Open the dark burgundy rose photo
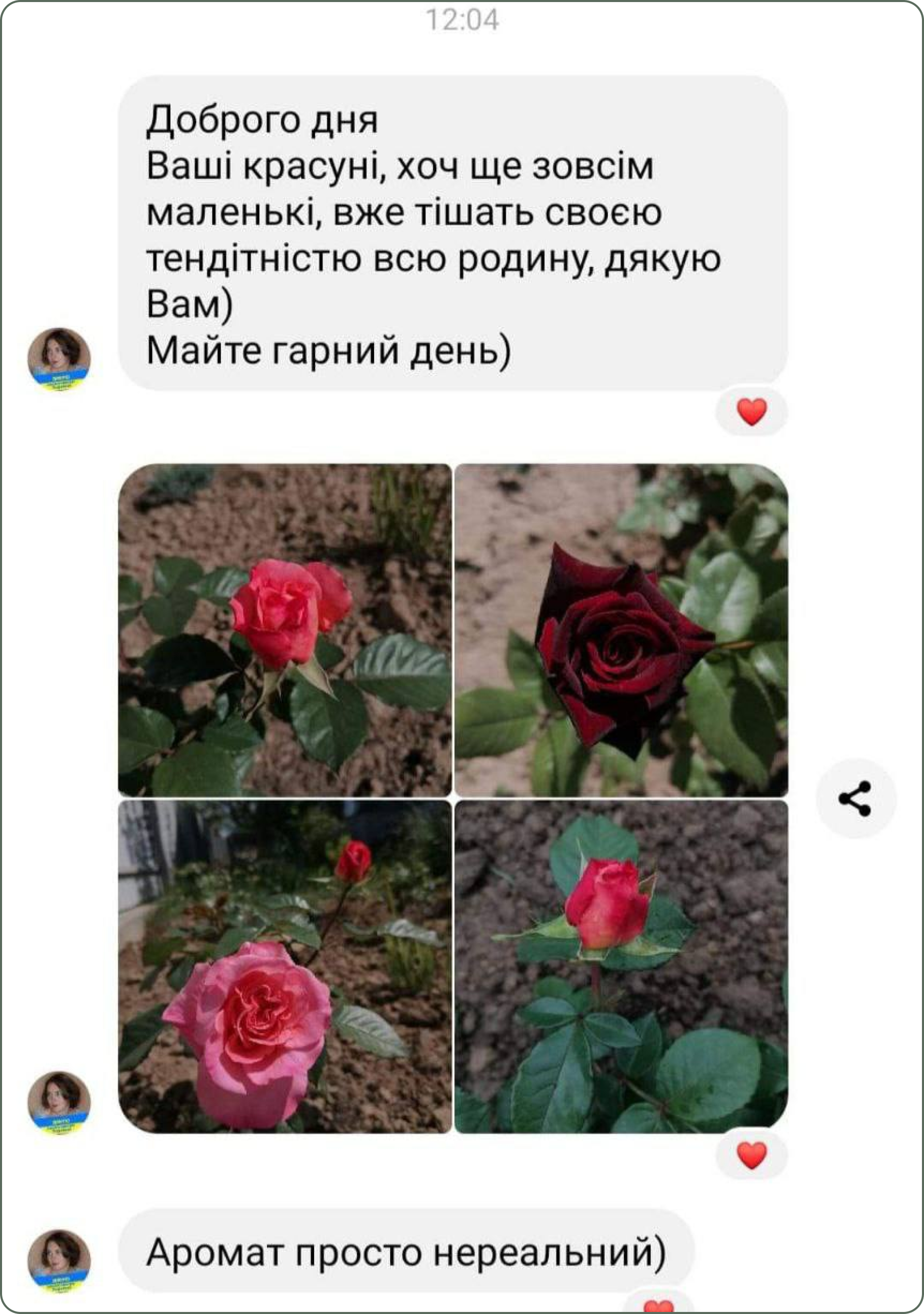 tap(621, 630)
